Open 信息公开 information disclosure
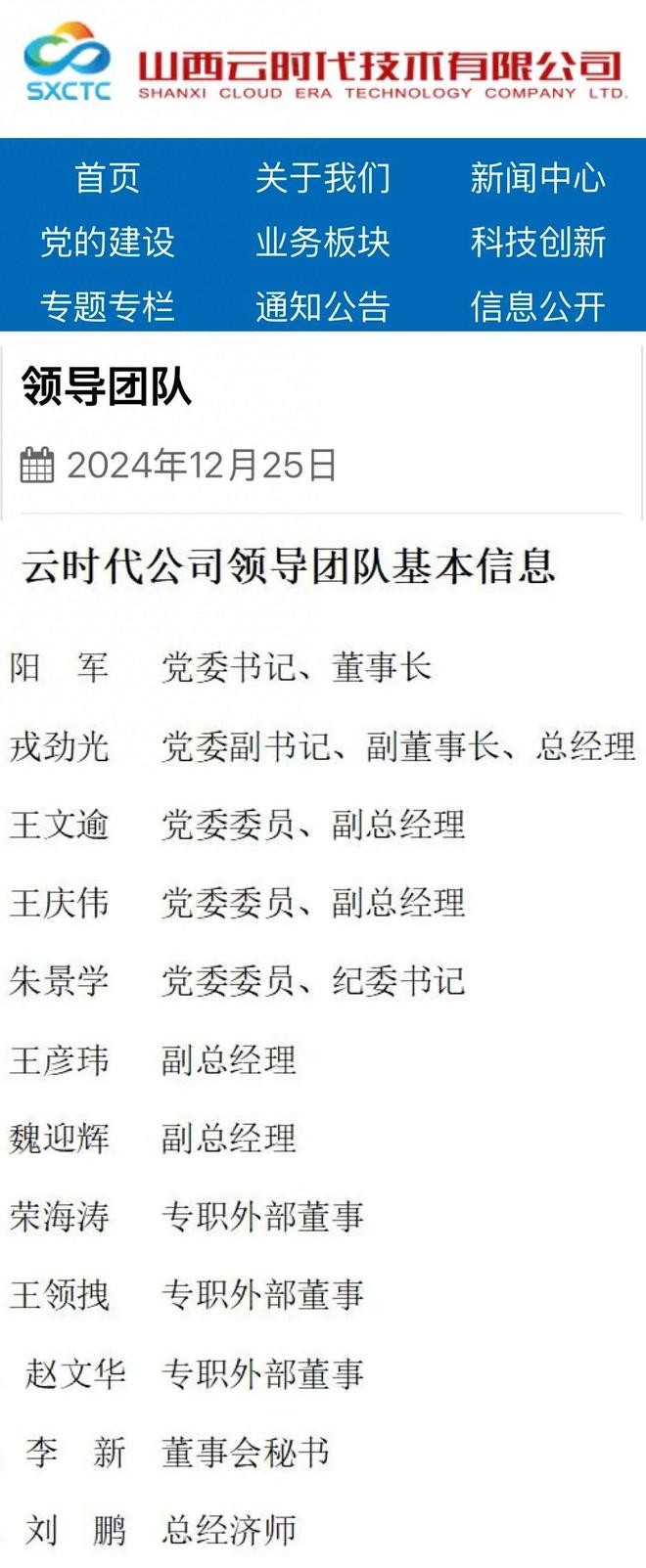The image size is (646, 1568). pos(537,306)
